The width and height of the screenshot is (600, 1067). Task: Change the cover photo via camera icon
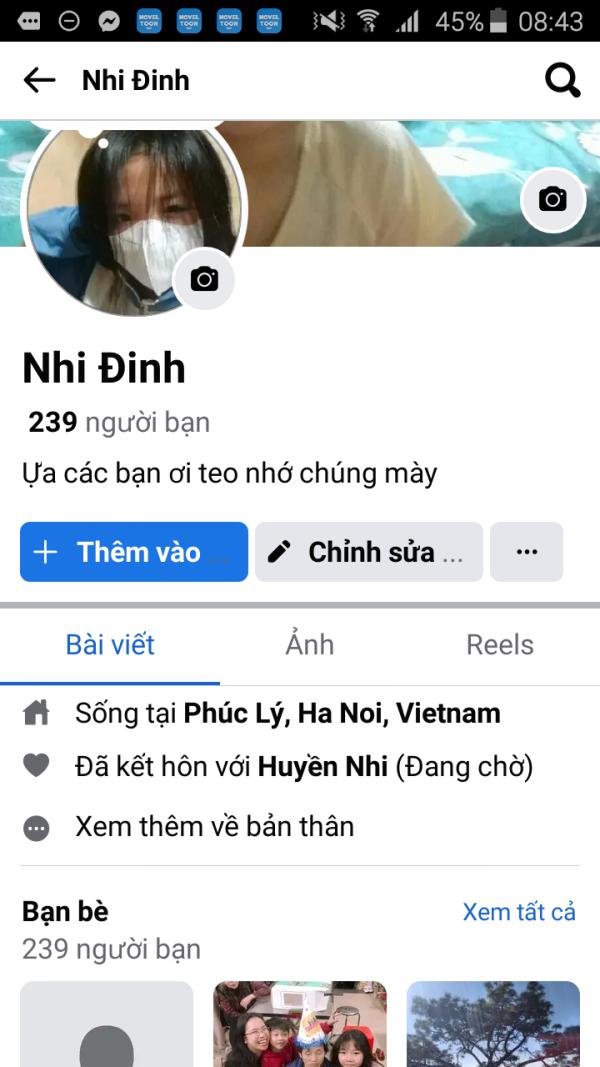tap(552, 199)
